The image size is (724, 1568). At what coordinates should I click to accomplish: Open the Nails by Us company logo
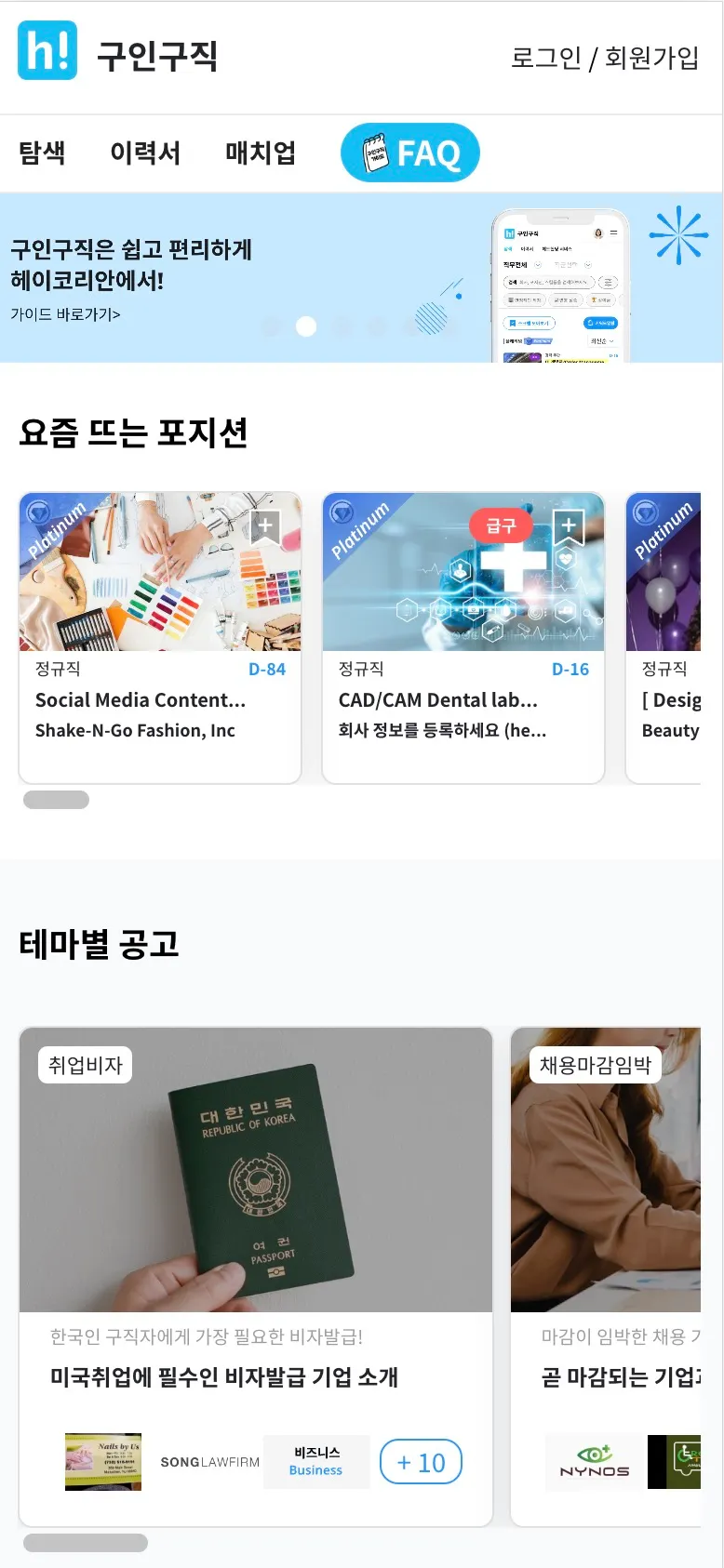103,1462
